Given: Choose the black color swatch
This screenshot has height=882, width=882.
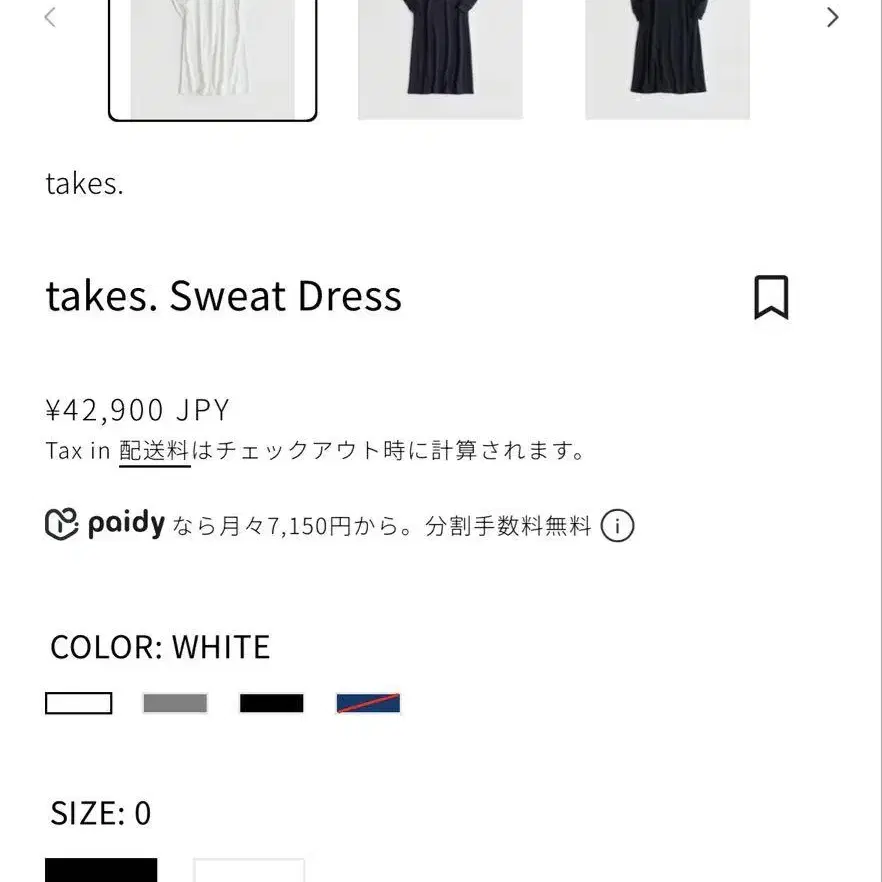Looking at the screenshot, I should pos(272,703).
